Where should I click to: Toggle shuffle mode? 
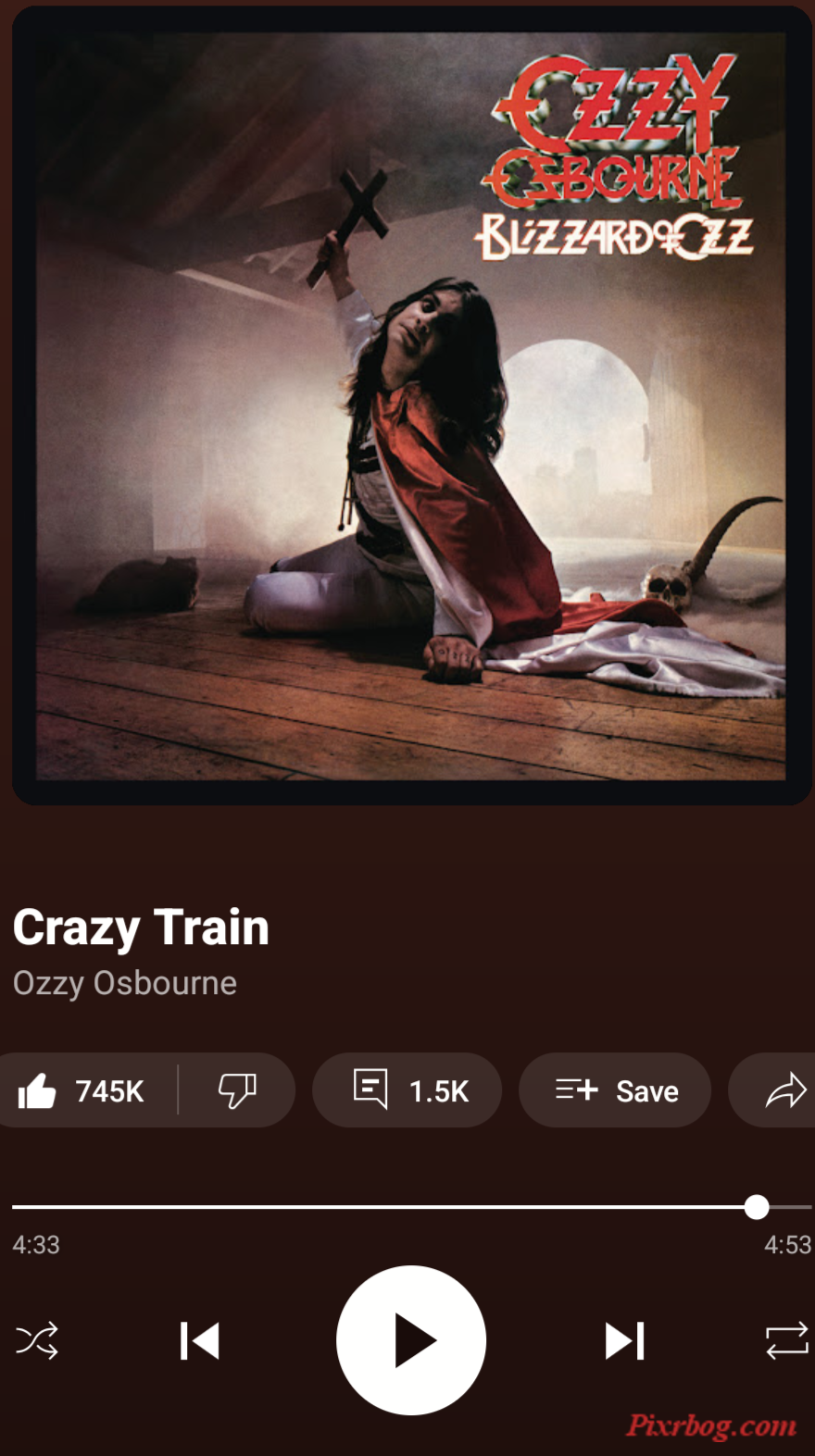tap(37, 1340)
